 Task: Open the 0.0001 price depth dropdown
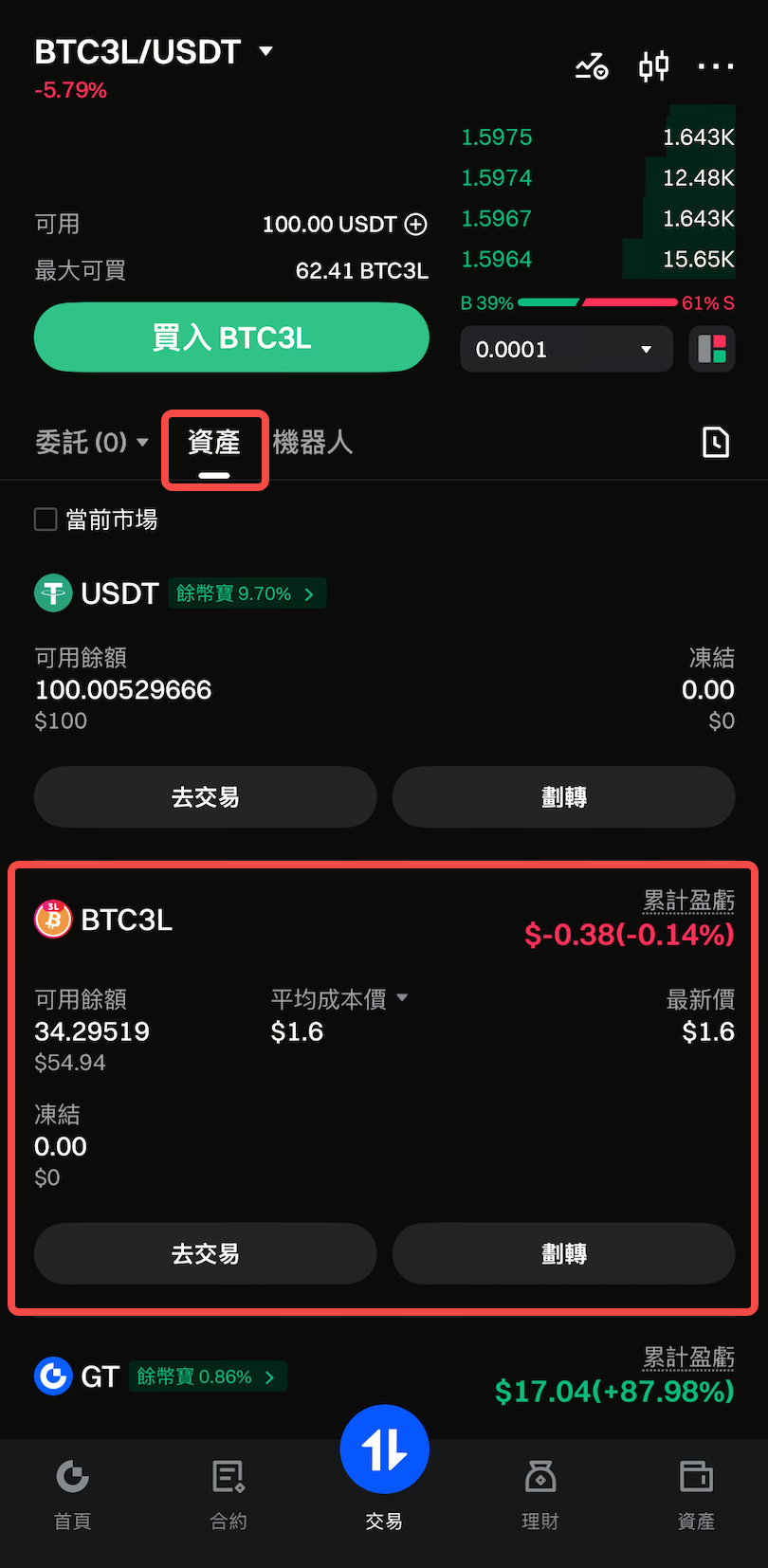click(x=566, y=350)
